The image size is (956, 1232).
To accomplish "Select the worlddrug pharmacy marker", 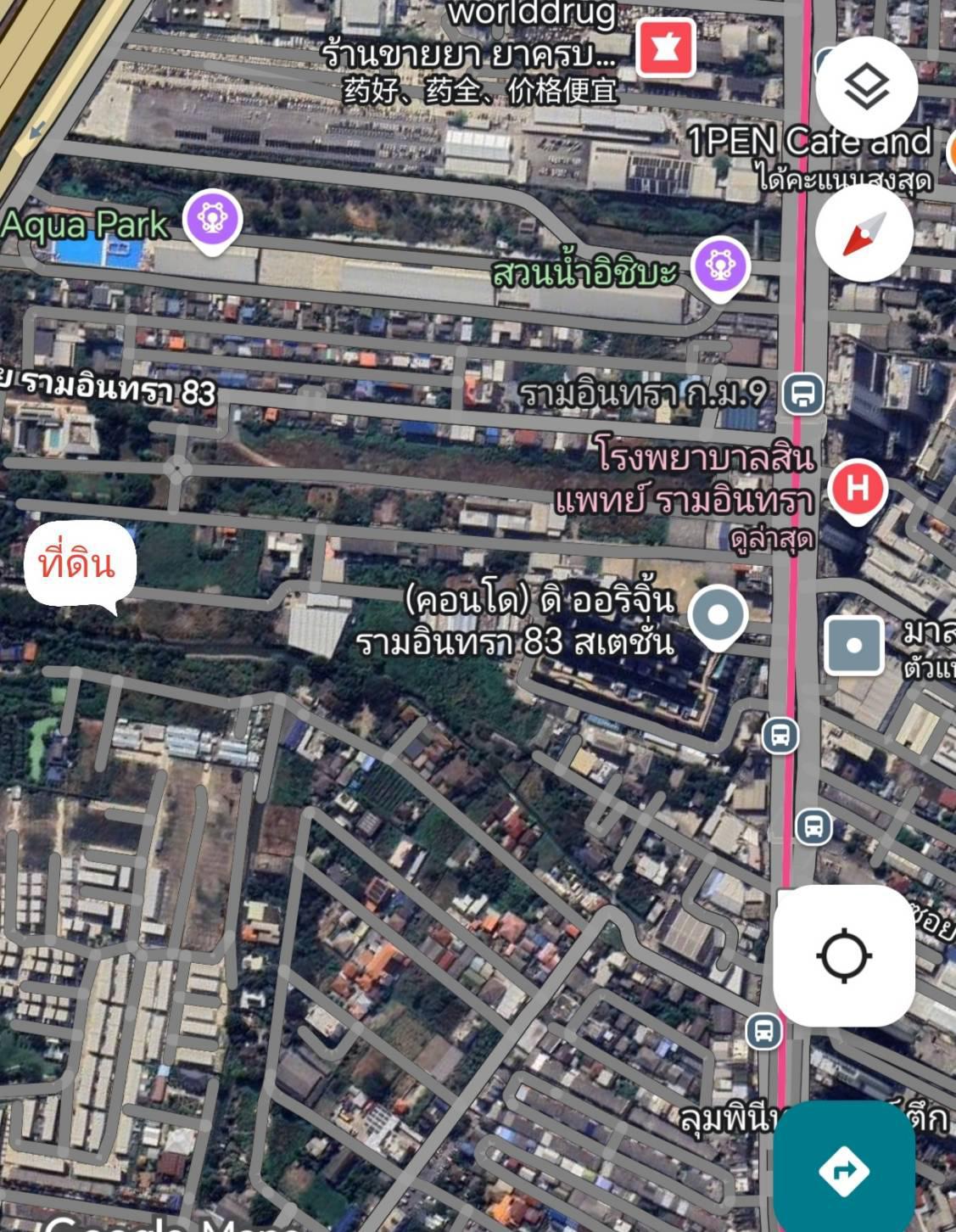I will click(667, 48).
